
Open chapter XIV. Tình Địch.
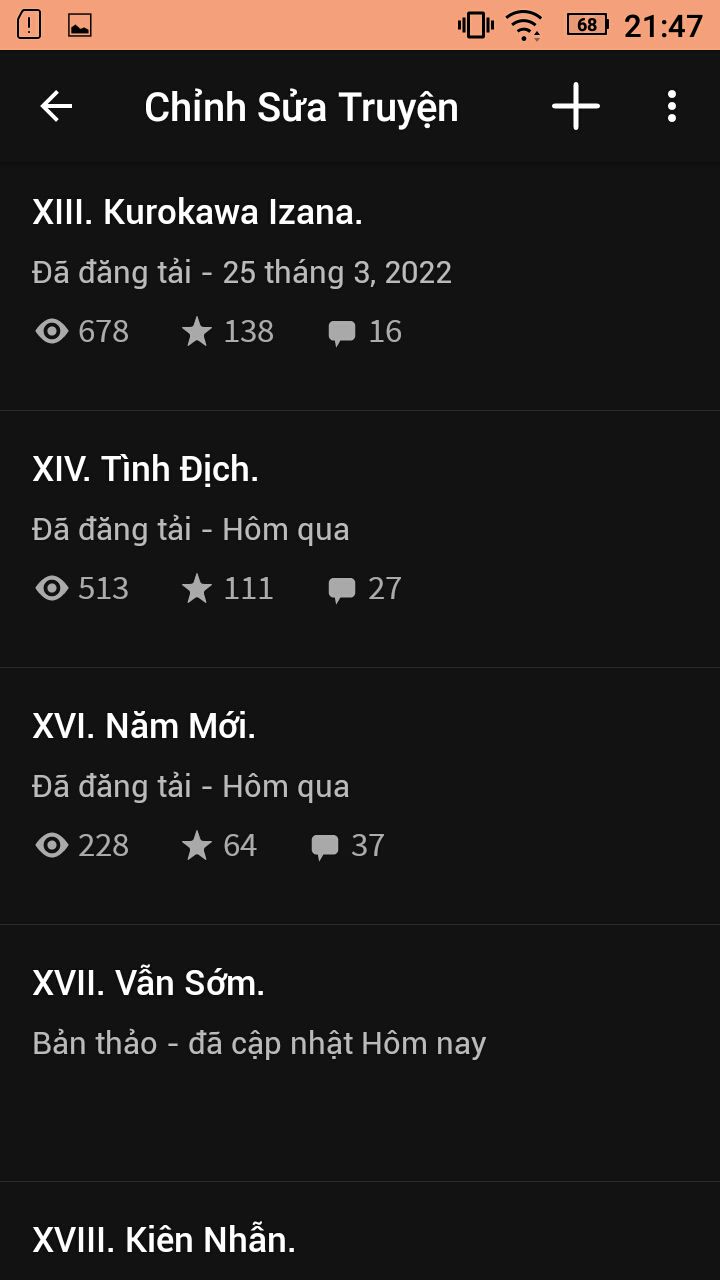pos(360,539)
